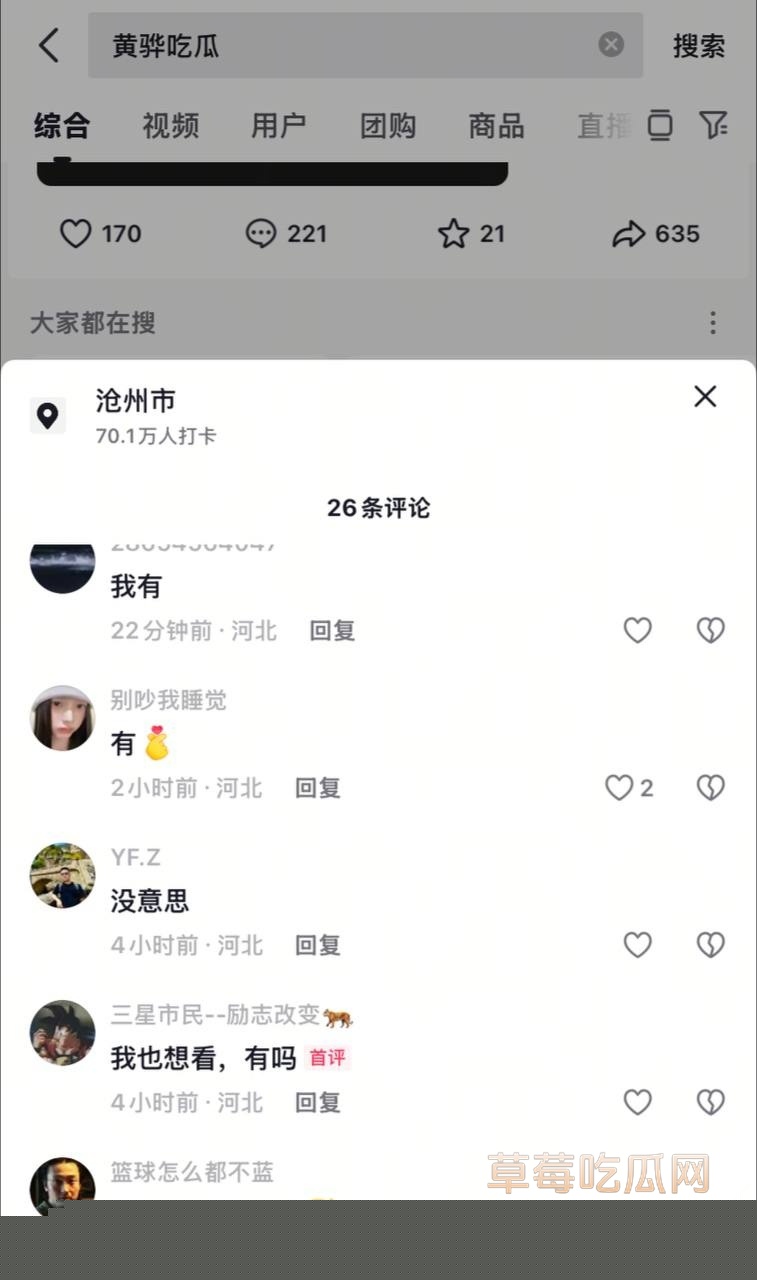
Task: Dislike the comment 我有
Action: [x=710, y=630]
